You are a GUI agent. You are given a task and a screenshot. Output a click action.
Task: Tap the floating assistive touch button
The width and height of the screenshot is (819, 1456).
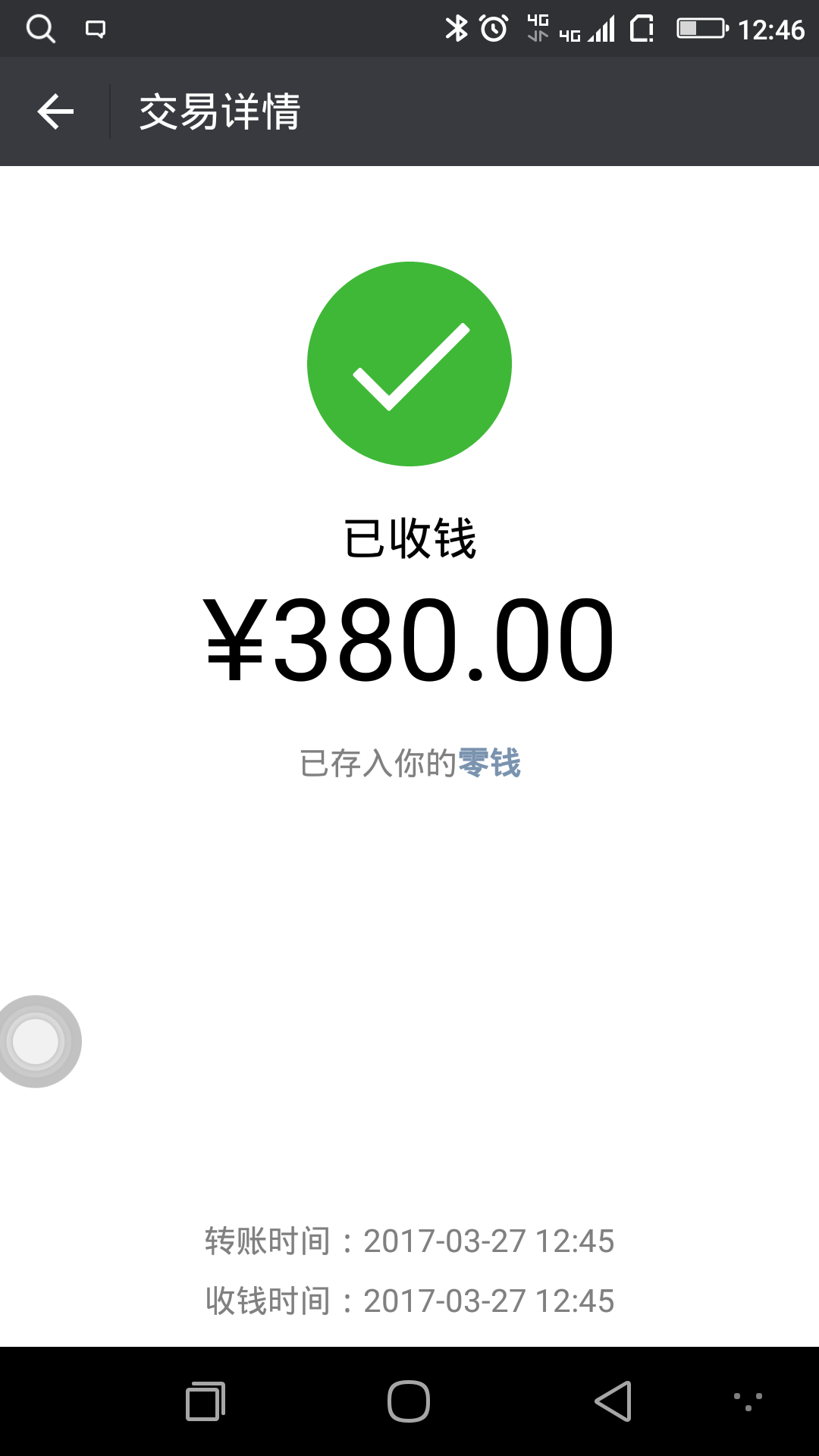click(36, 1041)
